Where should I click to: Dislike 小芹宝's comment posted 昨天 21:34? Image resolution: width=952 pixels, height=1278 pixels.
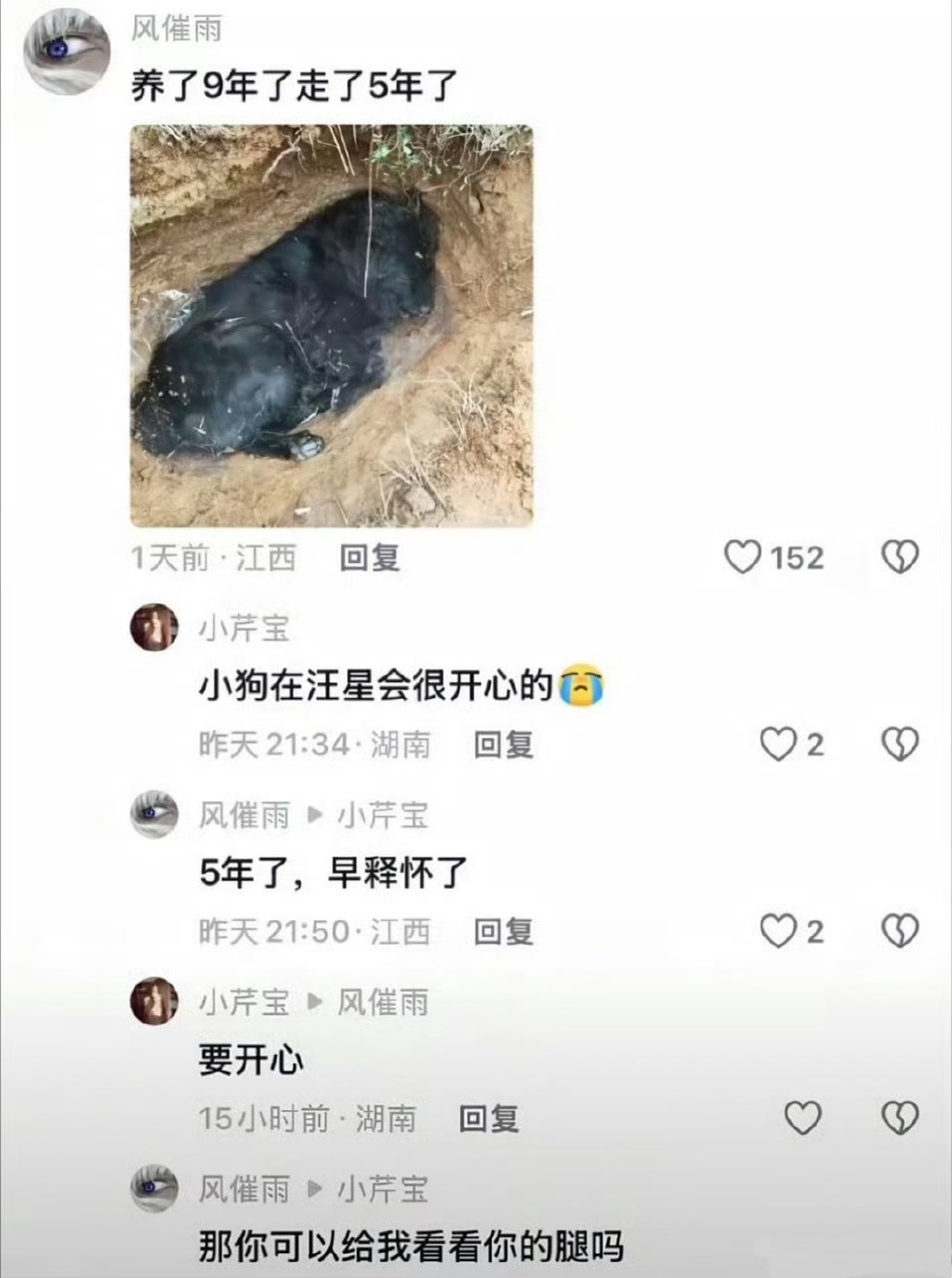(x=899, y=744)
